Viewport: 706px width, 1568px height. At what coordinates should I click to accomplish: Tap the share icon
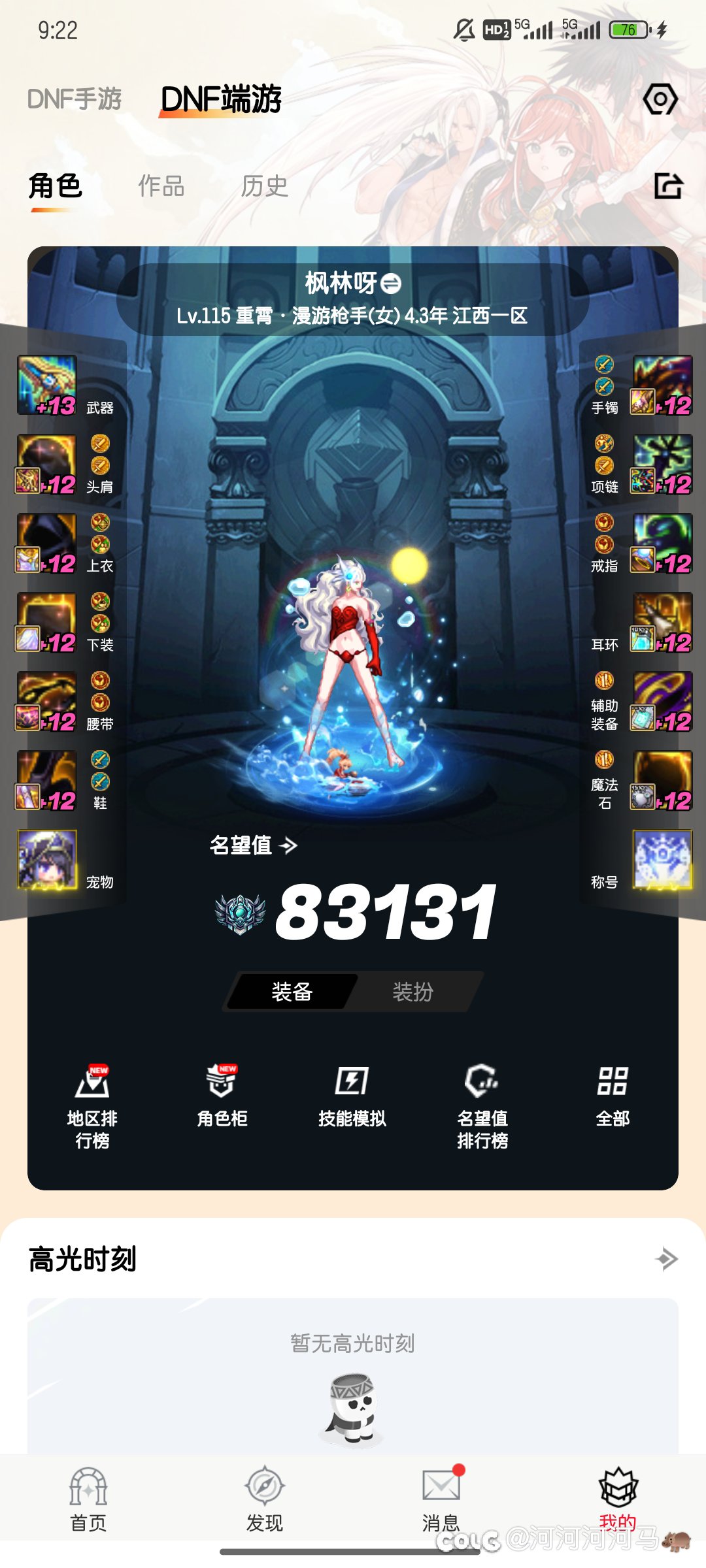pyautogui.click(x=668, y=186)
